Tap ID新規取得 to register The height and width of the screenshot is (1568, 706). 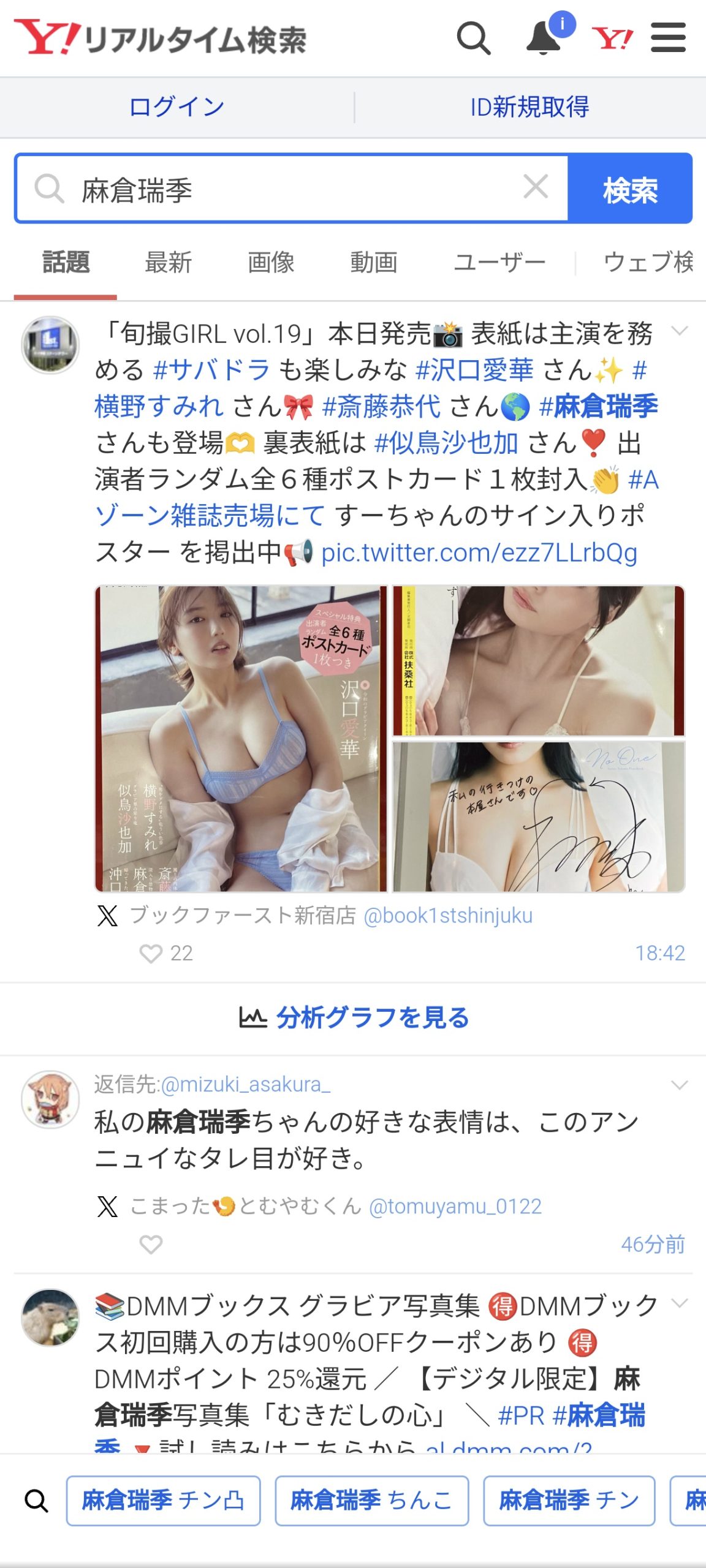tap(529, 107)
